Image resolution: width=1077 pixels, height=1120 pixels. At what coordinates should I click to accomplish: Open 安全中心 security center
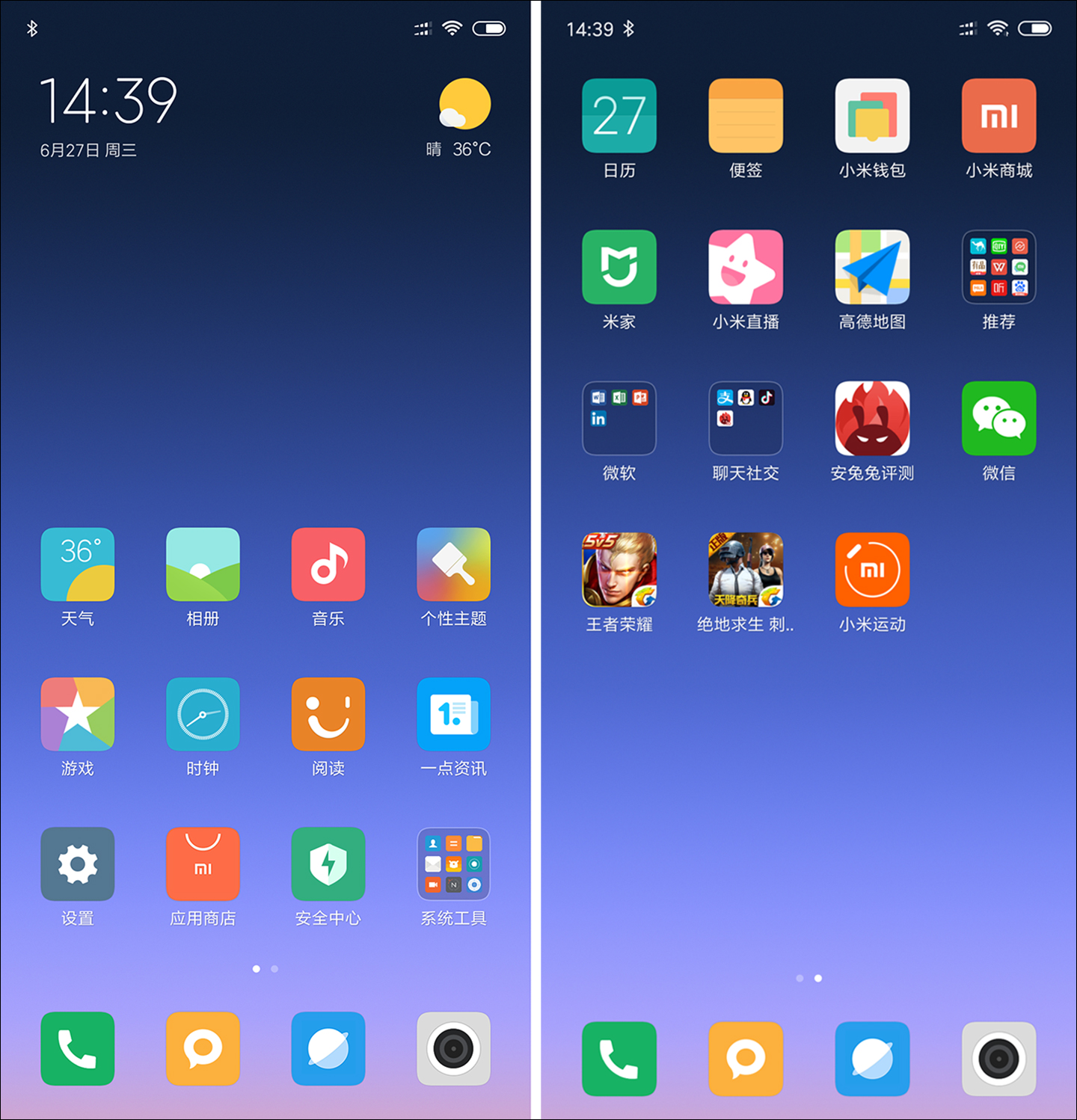(328, 864)
